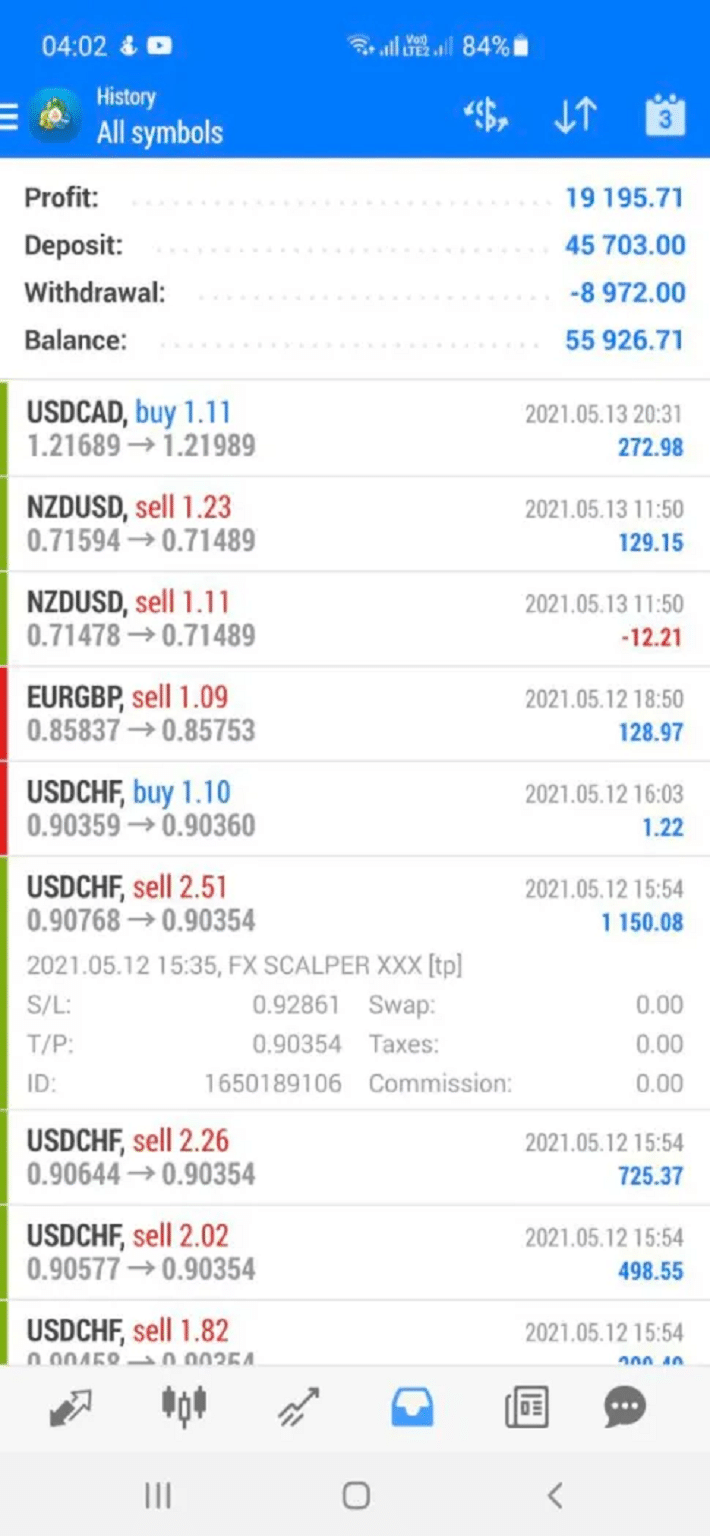The height and width of the screenshot is (1536, 710).
Task: Open the calendar date range picker
Action: [x=665, y=116]
